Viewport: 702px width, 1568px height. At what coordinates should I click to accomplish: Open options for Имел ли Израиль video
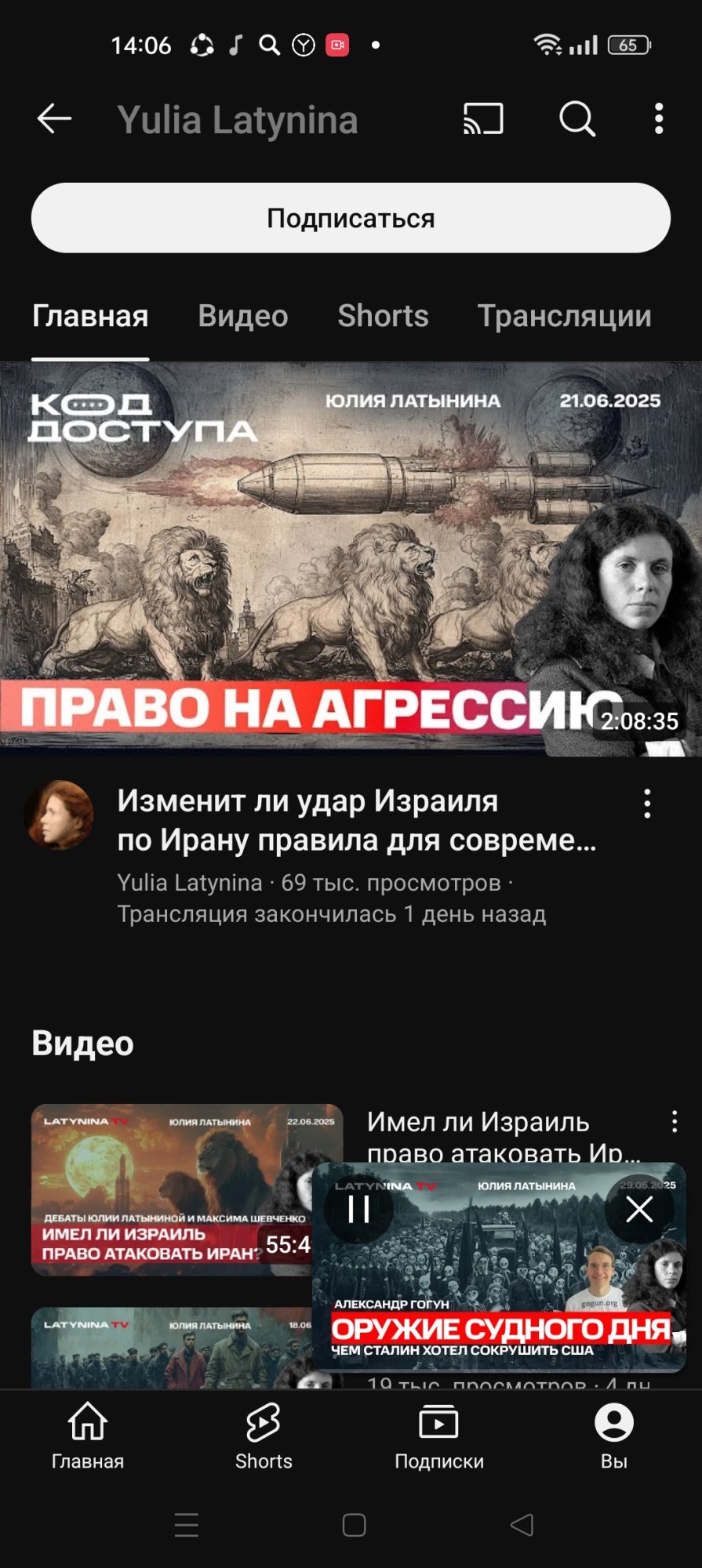click(x=675, y=1122)
